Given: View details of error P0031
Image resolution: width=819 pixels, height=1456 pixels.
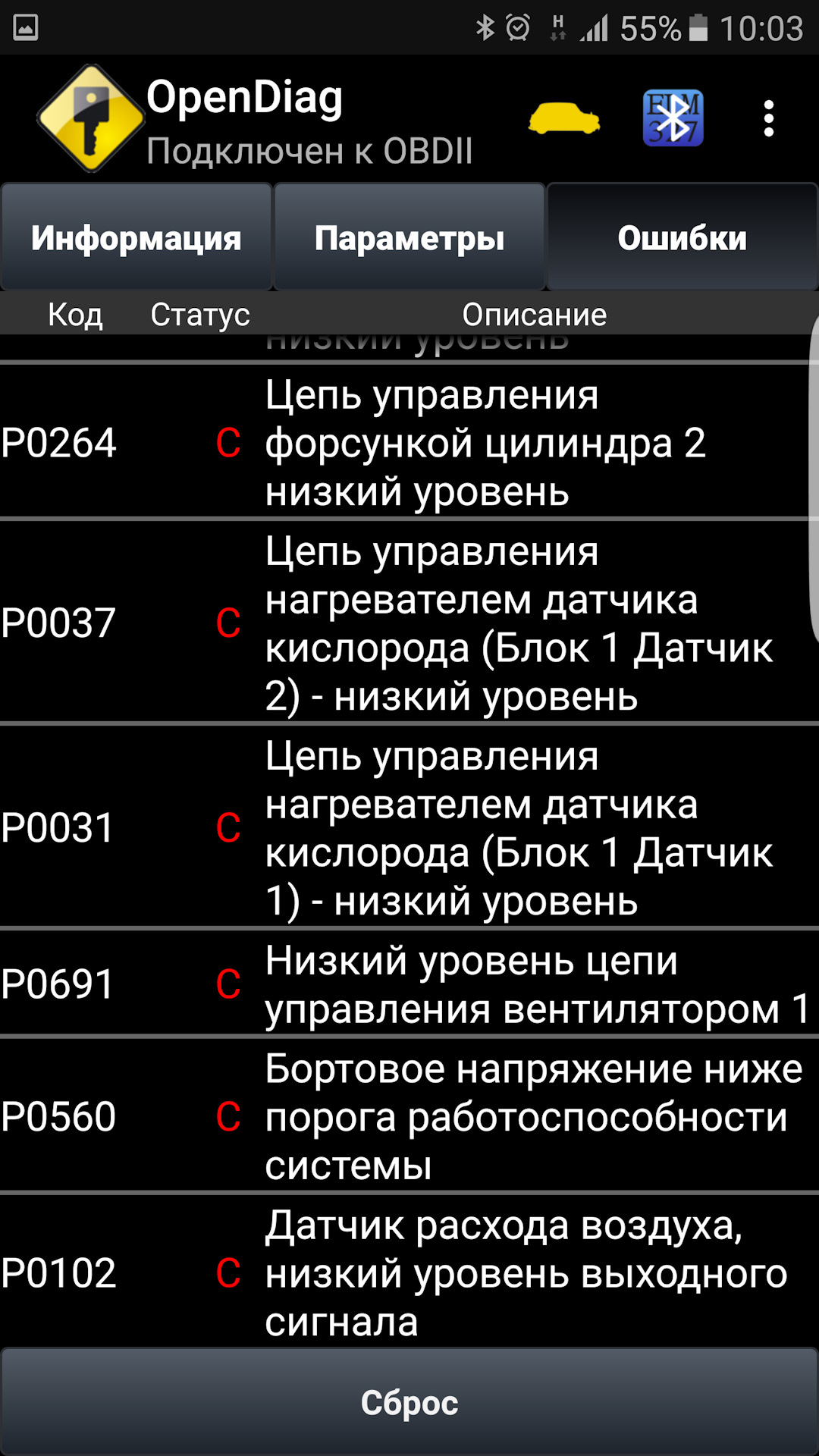Looking at the screenshot, I should 409,827.
